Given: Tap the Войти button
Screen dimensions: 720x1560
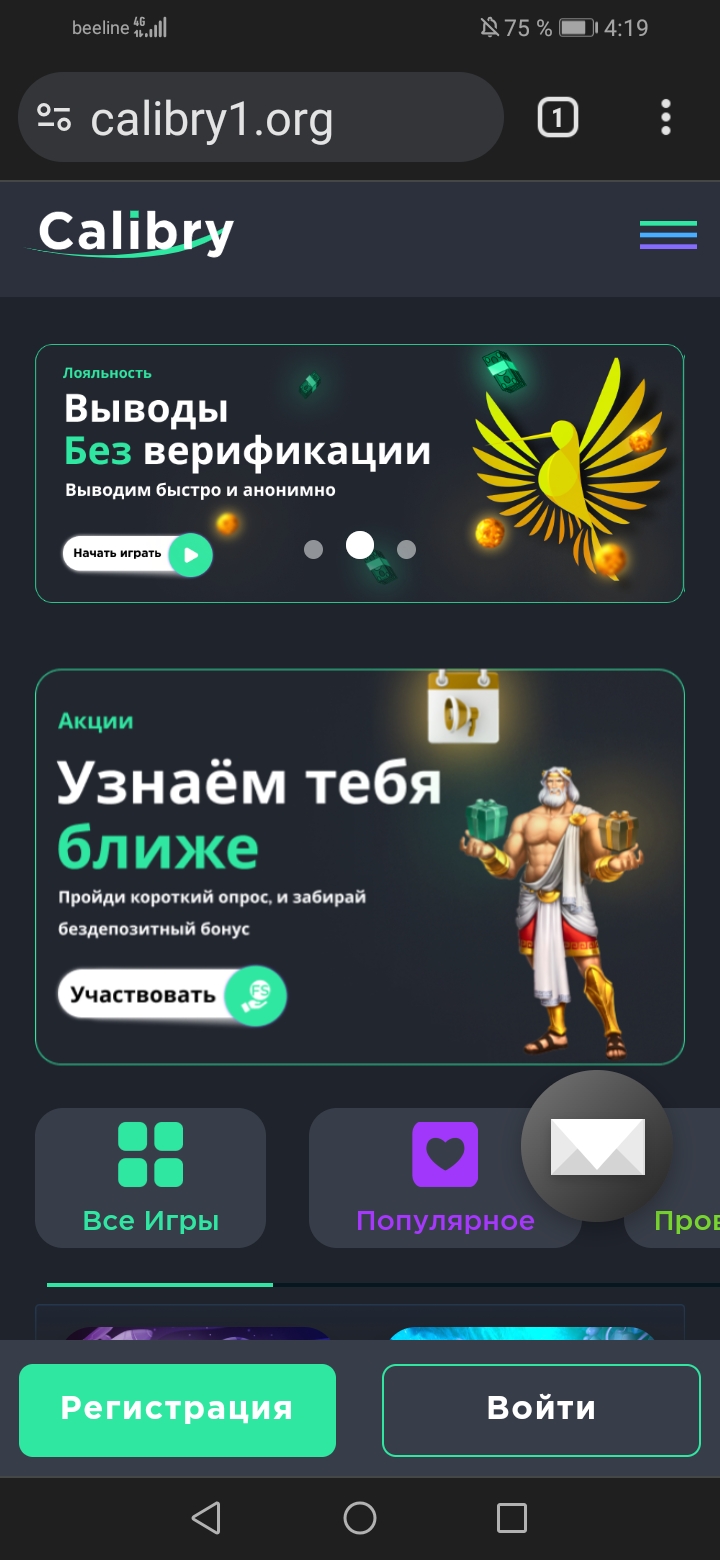Looking at the screenshot, I should click(541, 1409).
